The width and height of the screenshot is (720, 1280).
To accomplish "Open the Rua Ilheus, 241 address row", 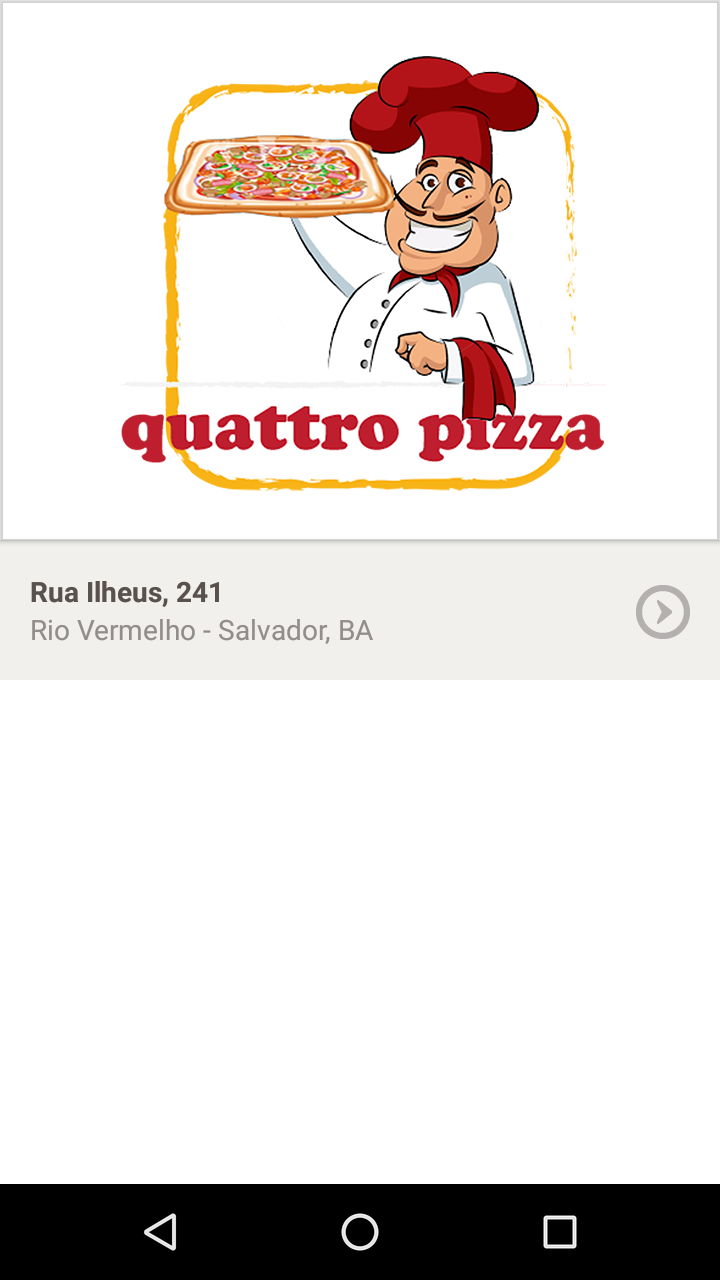I will [x=360, y=611].
